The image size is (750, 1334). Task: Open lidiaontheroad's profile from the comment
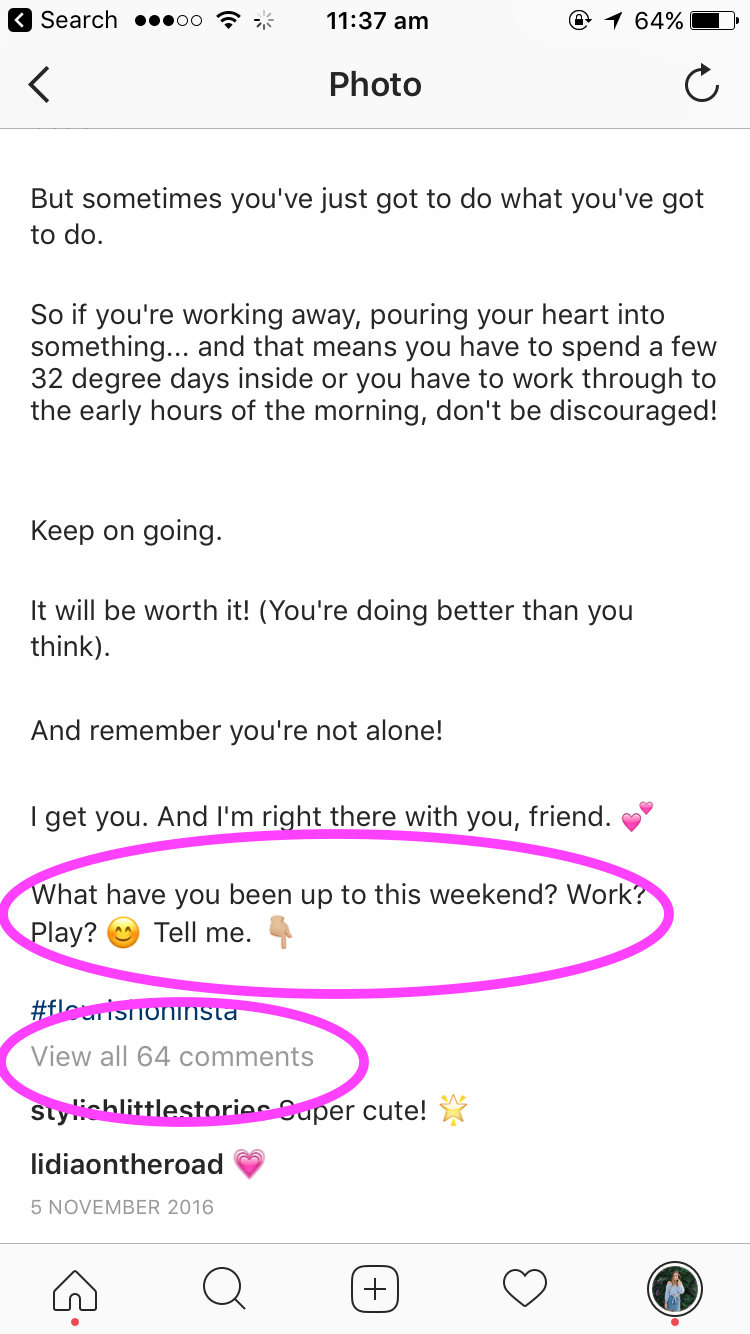tap(127, 1164)
